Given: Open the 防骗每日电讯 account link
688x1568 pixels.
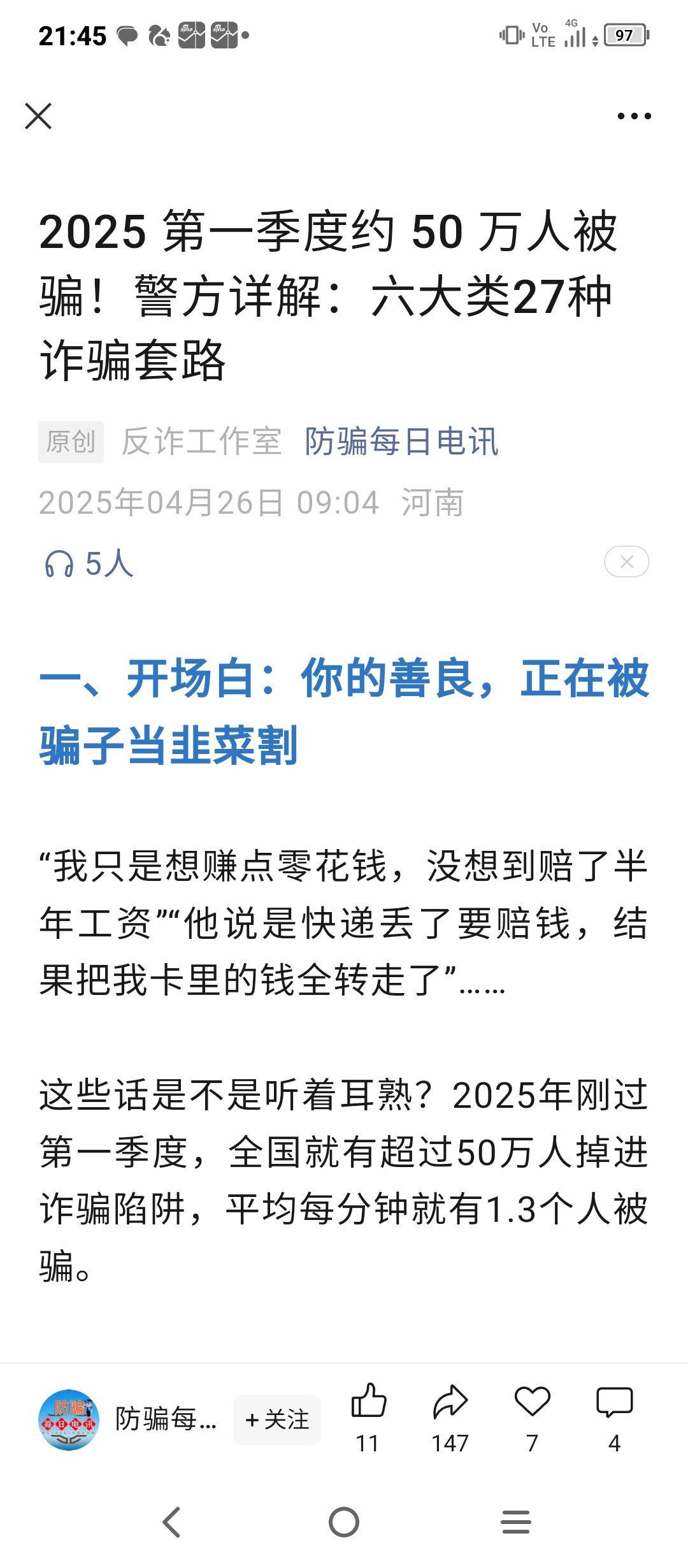Looking at the screenshot, I should click(401, 441).
